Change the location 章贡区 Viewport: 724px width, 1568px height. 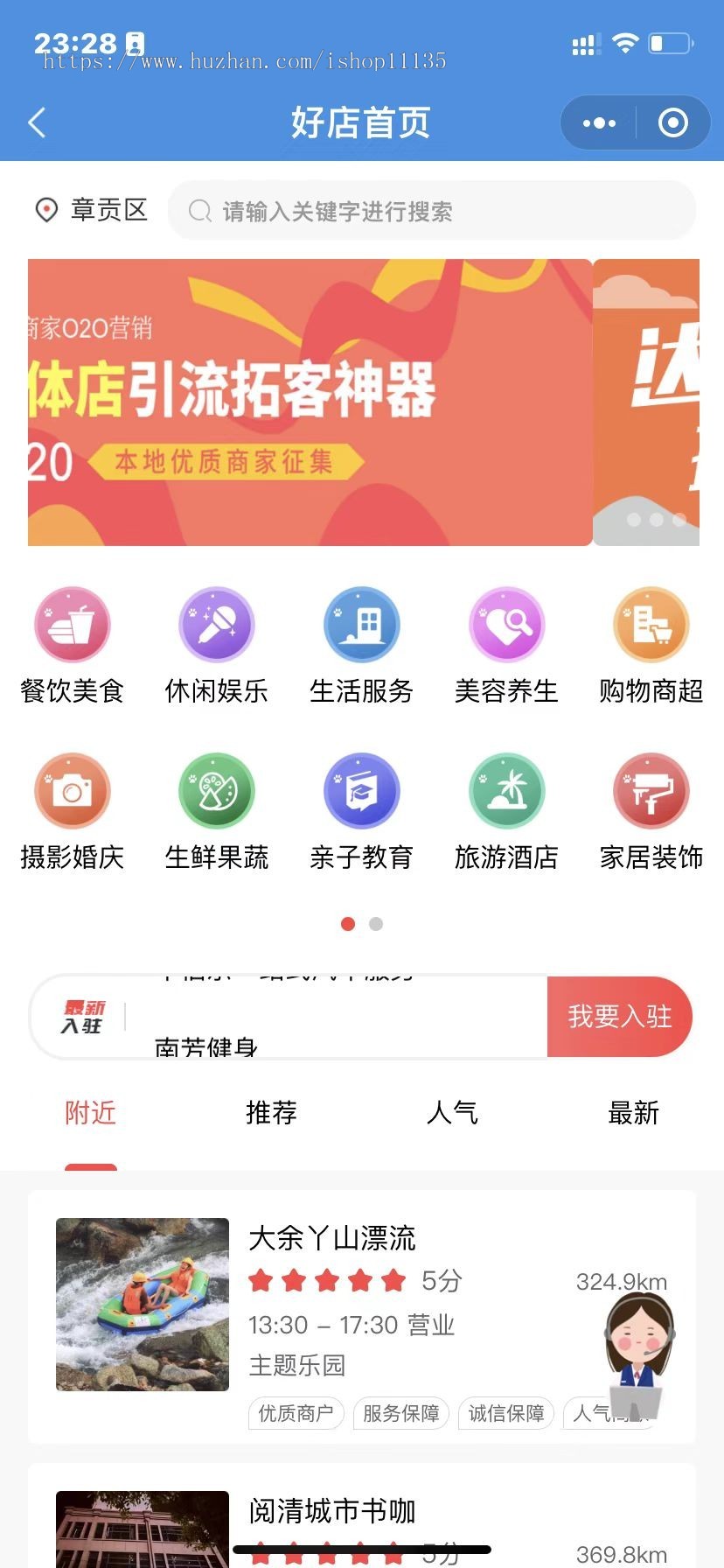click(92, 210)
